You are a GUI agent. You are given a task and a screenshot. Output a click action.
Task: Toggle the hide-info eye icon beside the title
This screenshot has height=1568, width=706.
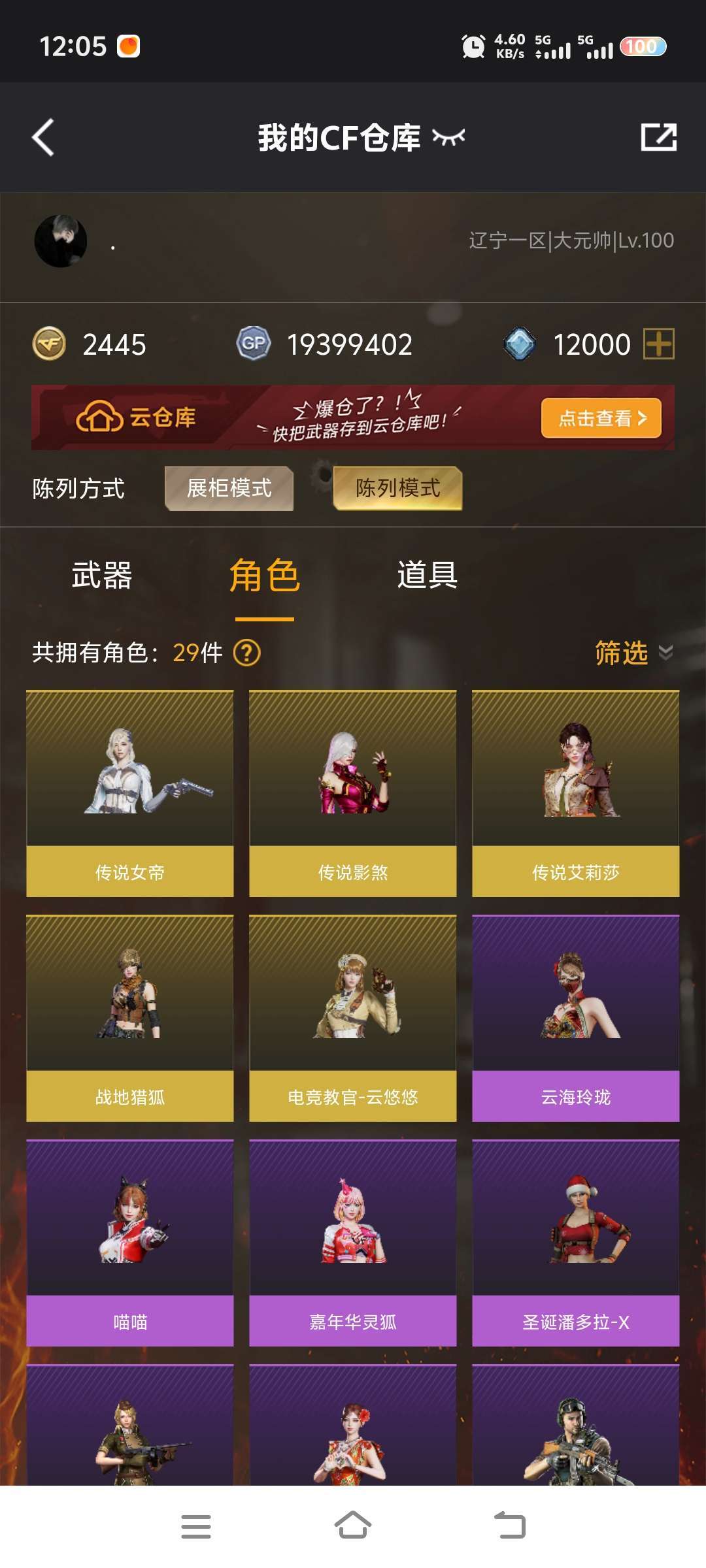[x=448, y=137]
